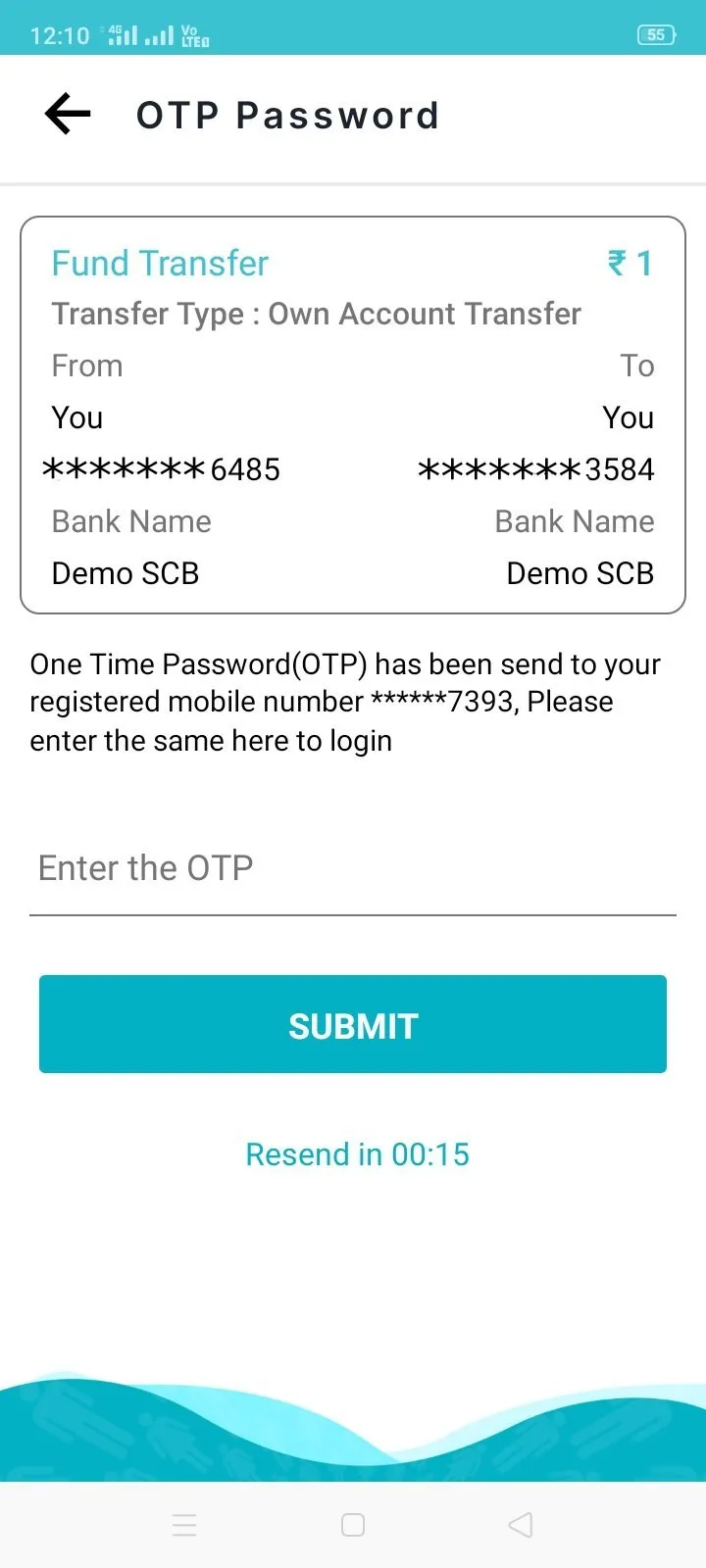Screen dimensions: 706x1568
Task: Tap the recent apps navigation icon
Action: point(184,1525)
